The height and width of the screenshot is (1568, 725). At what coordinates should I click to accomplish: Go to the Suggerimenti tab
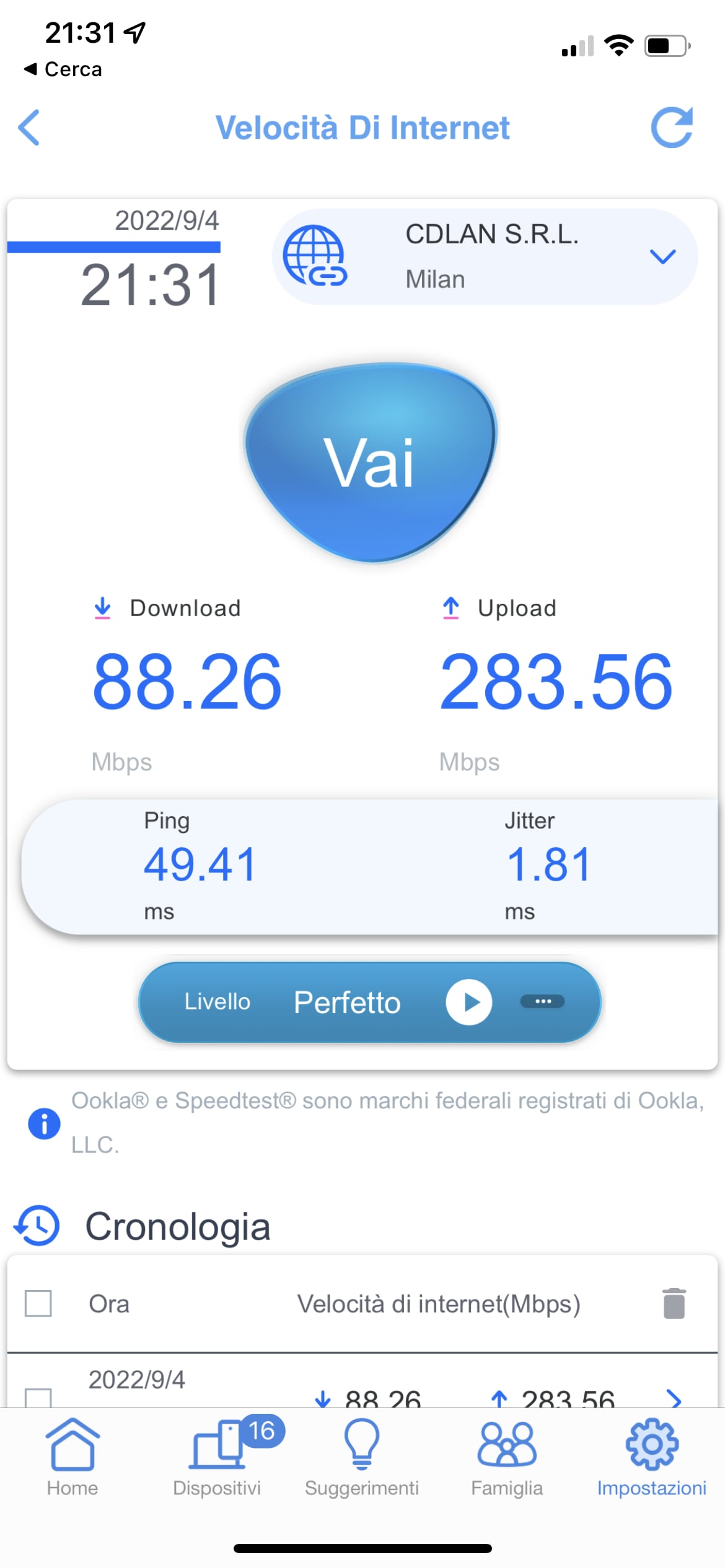pos(362,1457)
